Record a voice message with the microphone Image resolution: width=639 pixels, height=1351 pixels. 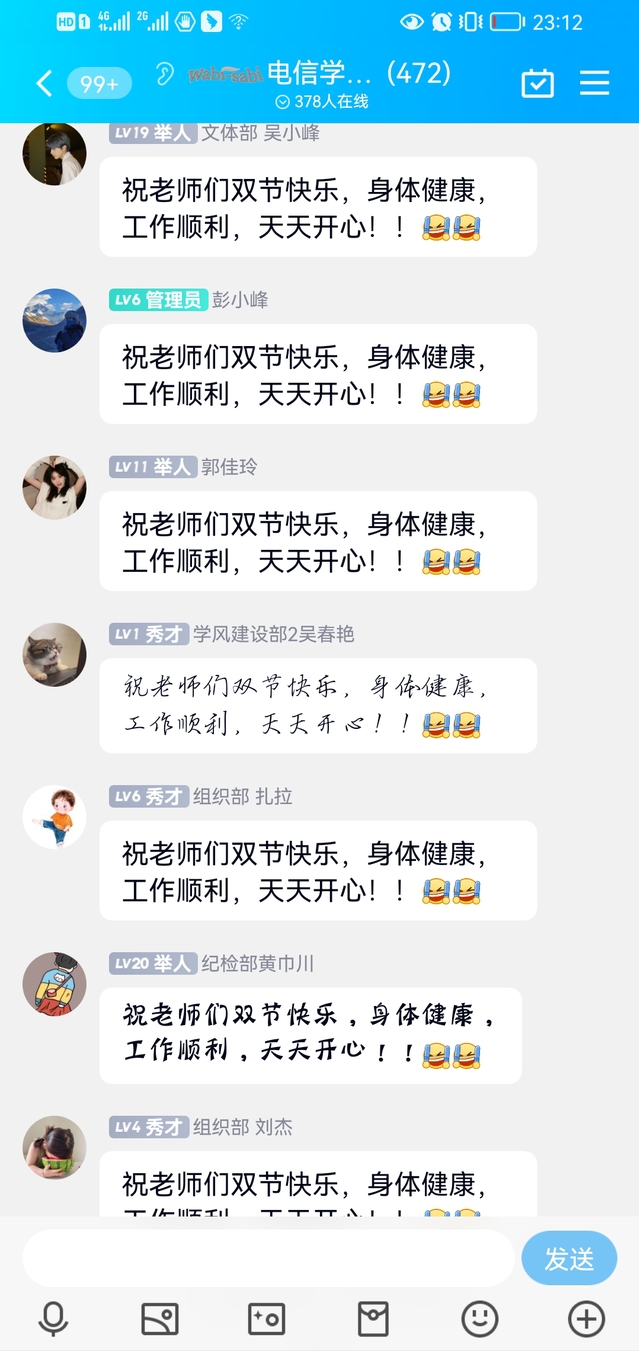[x=53, y=1319]
